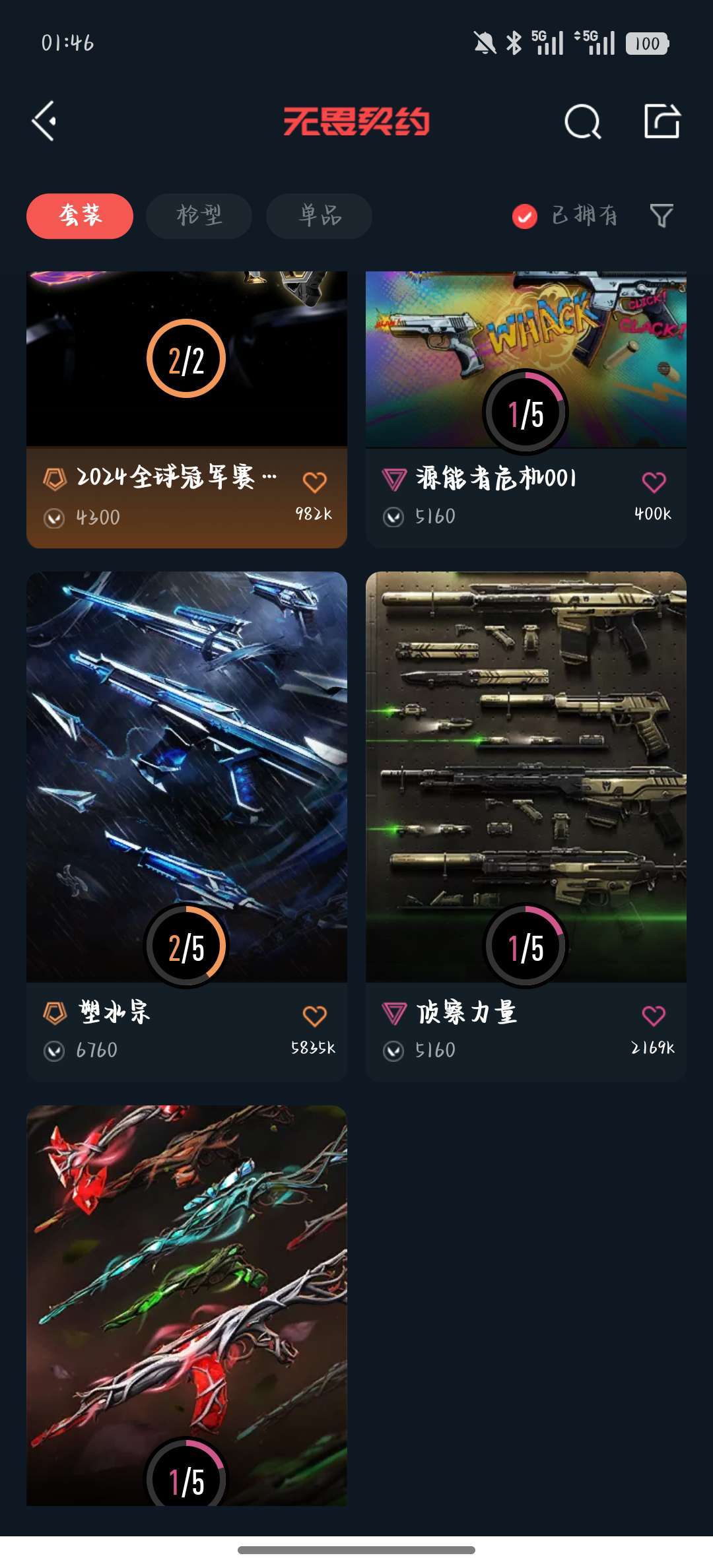Screen dimensions: 713x1568
Task: Tap the search icon in the top bar
Action: tap(580, 121)
